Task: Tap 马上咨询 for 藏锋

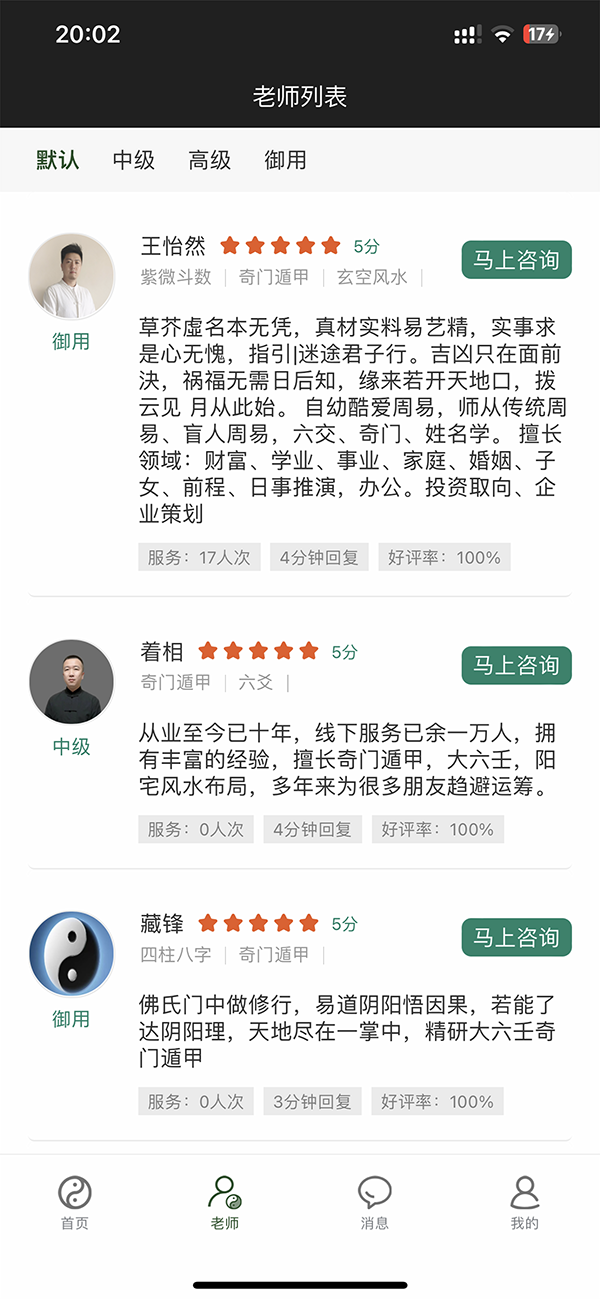Action: click(x=516, y=938)
